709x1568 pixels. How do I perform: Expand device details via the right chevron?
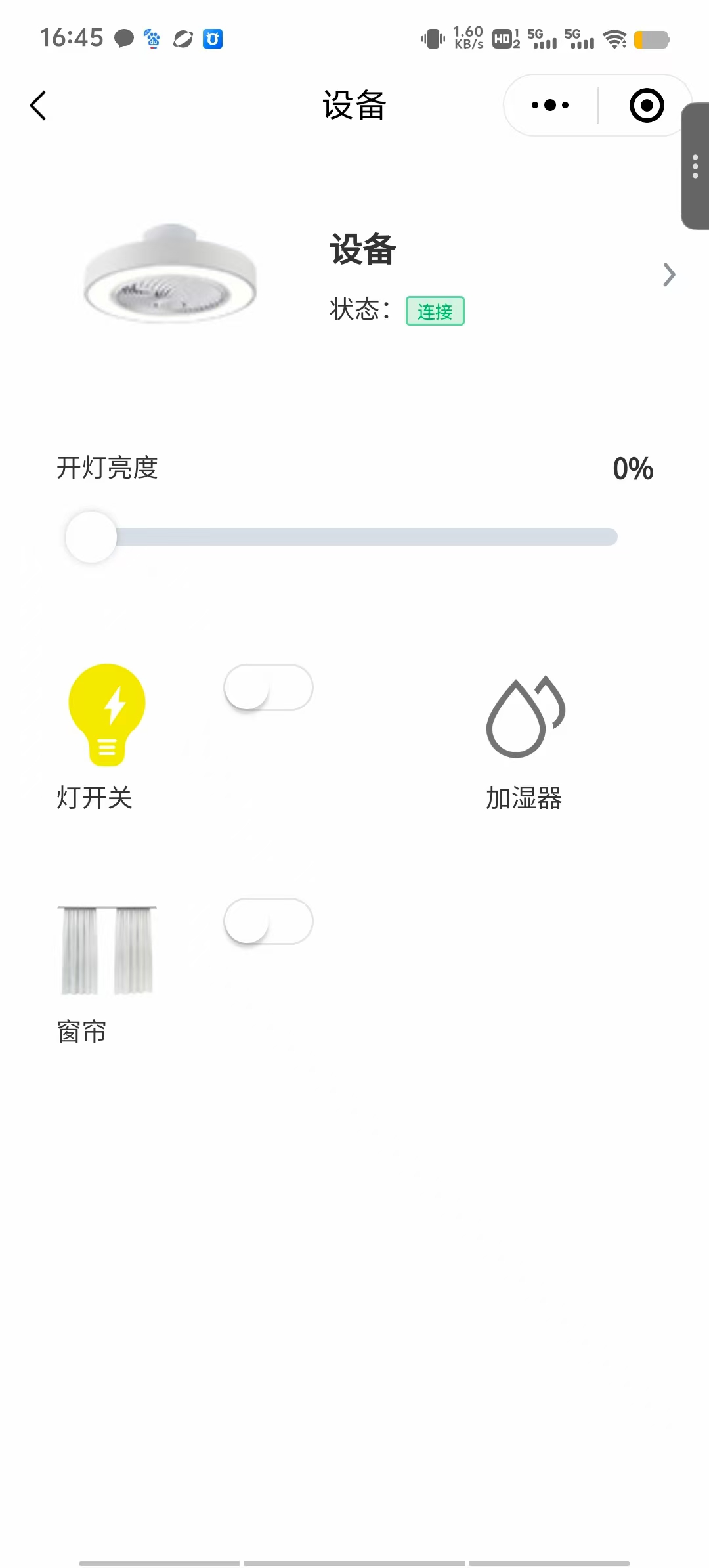(x=668, y=274)
